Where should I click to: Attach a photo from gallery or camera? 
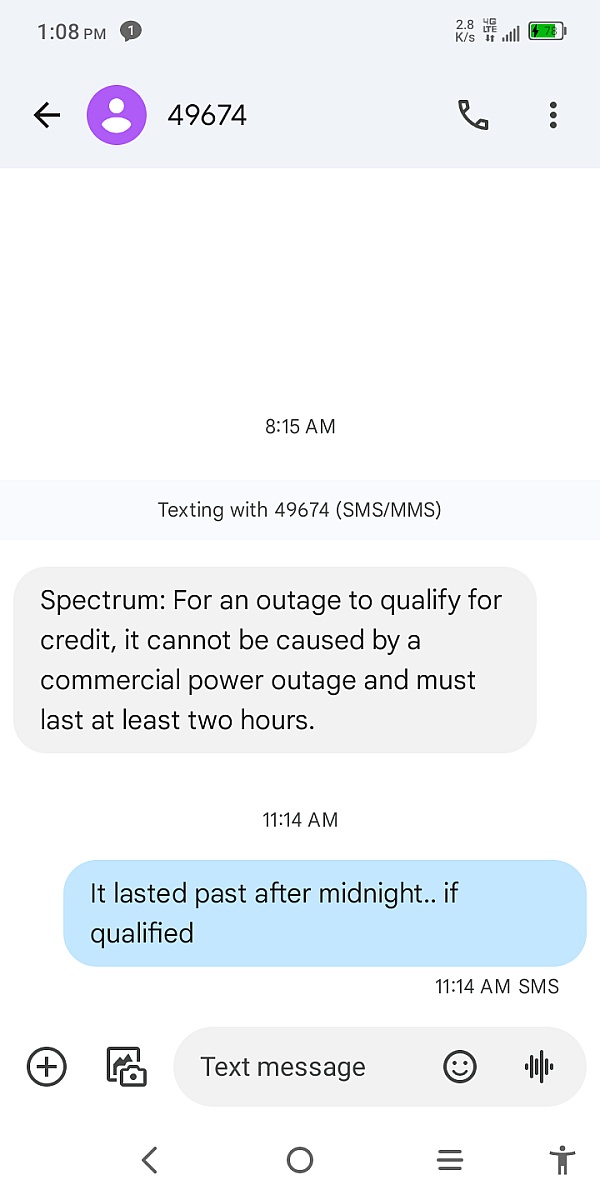point(127,1067)
